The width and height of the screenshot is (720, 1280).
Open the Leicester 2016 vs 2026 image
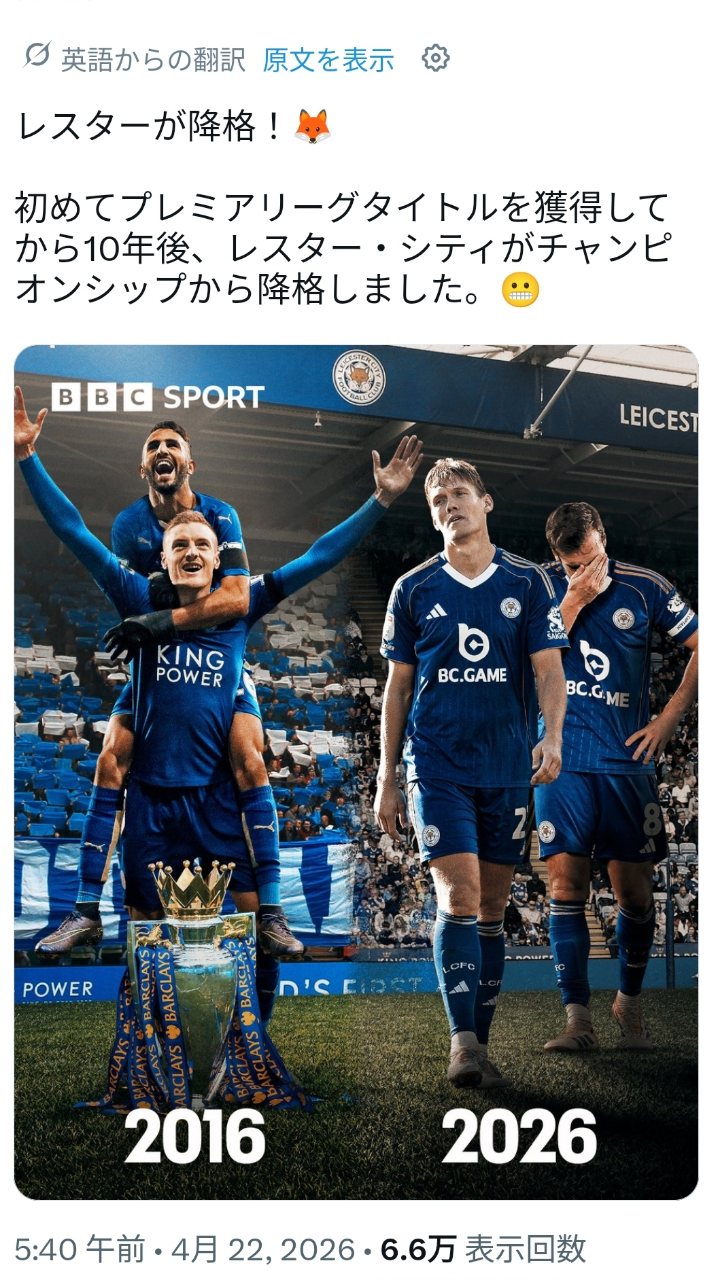(x=356, y=772)
